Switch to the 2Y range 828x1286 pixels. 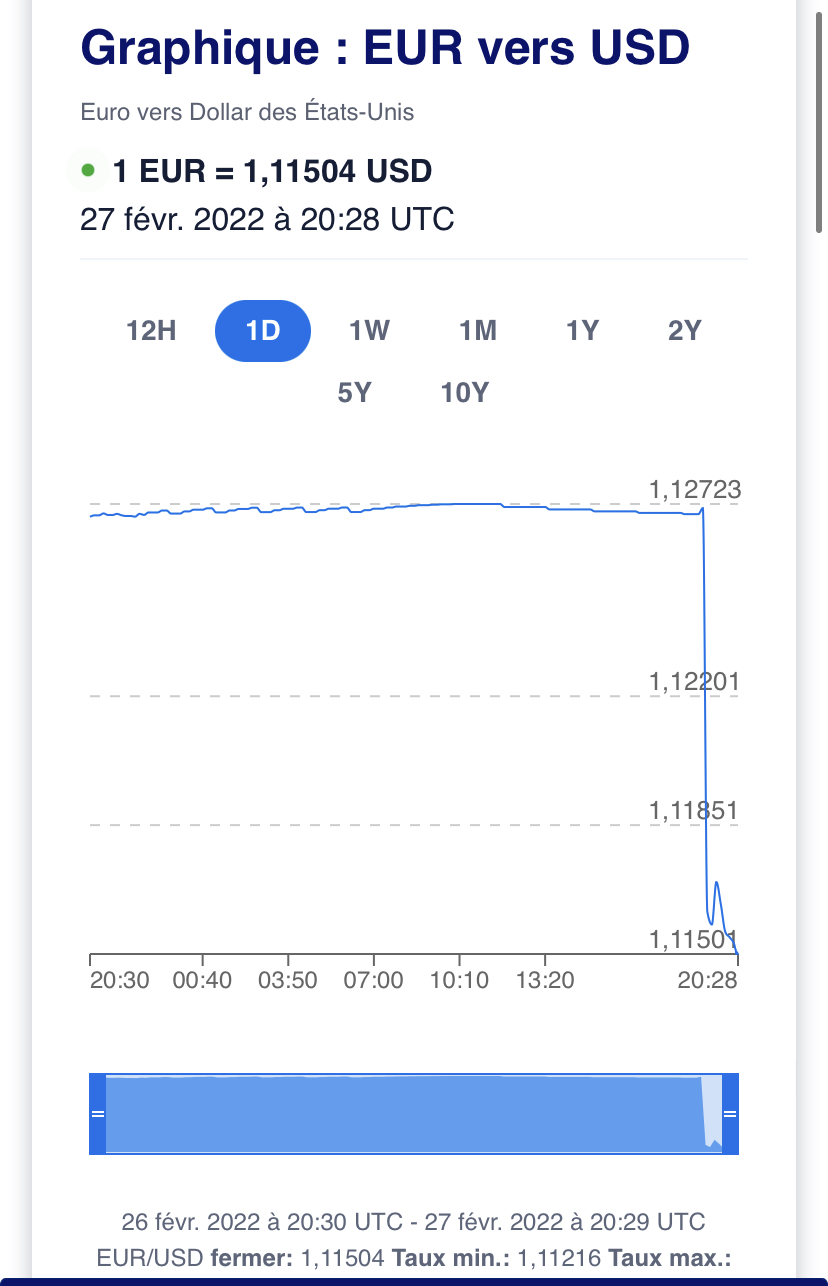[x=685, y=330]
